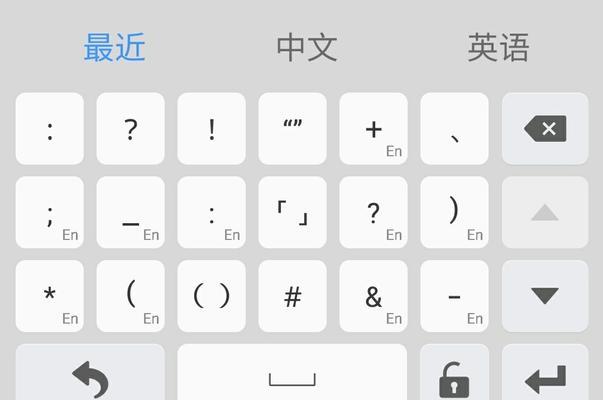This screenshot has width=603, height=400.
Task: Insert the exclamation mark symbol
Action: (211, 129)
